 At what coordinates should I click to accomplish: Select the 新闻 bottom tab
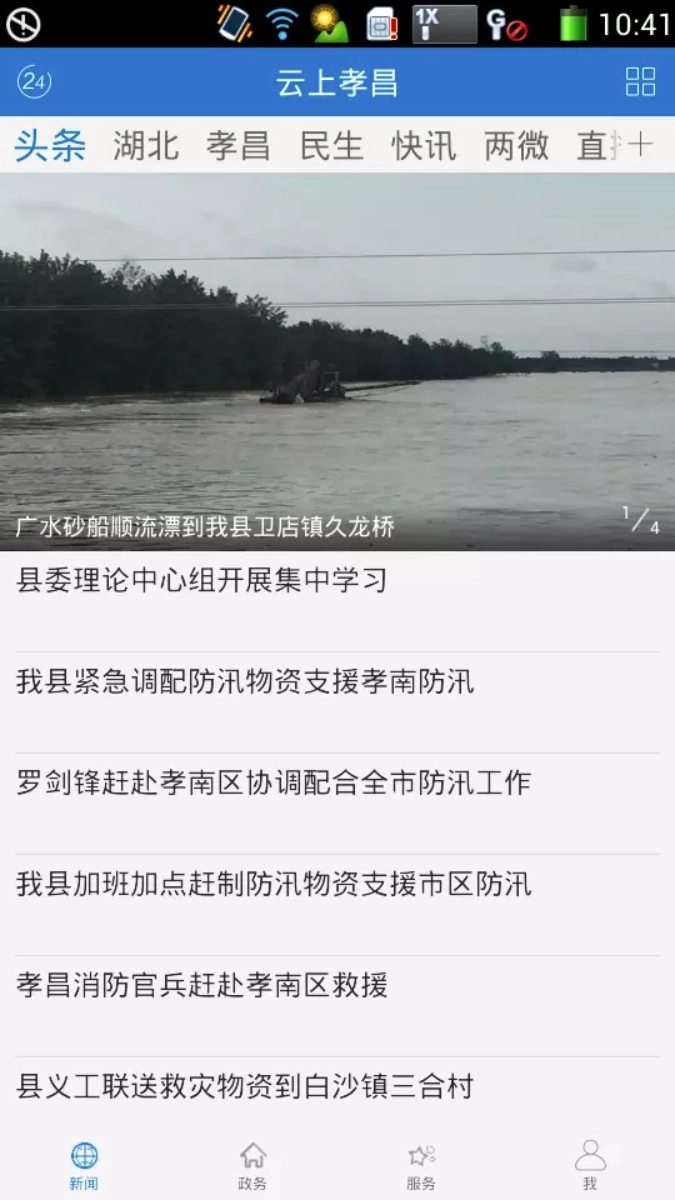[84, 1166]
